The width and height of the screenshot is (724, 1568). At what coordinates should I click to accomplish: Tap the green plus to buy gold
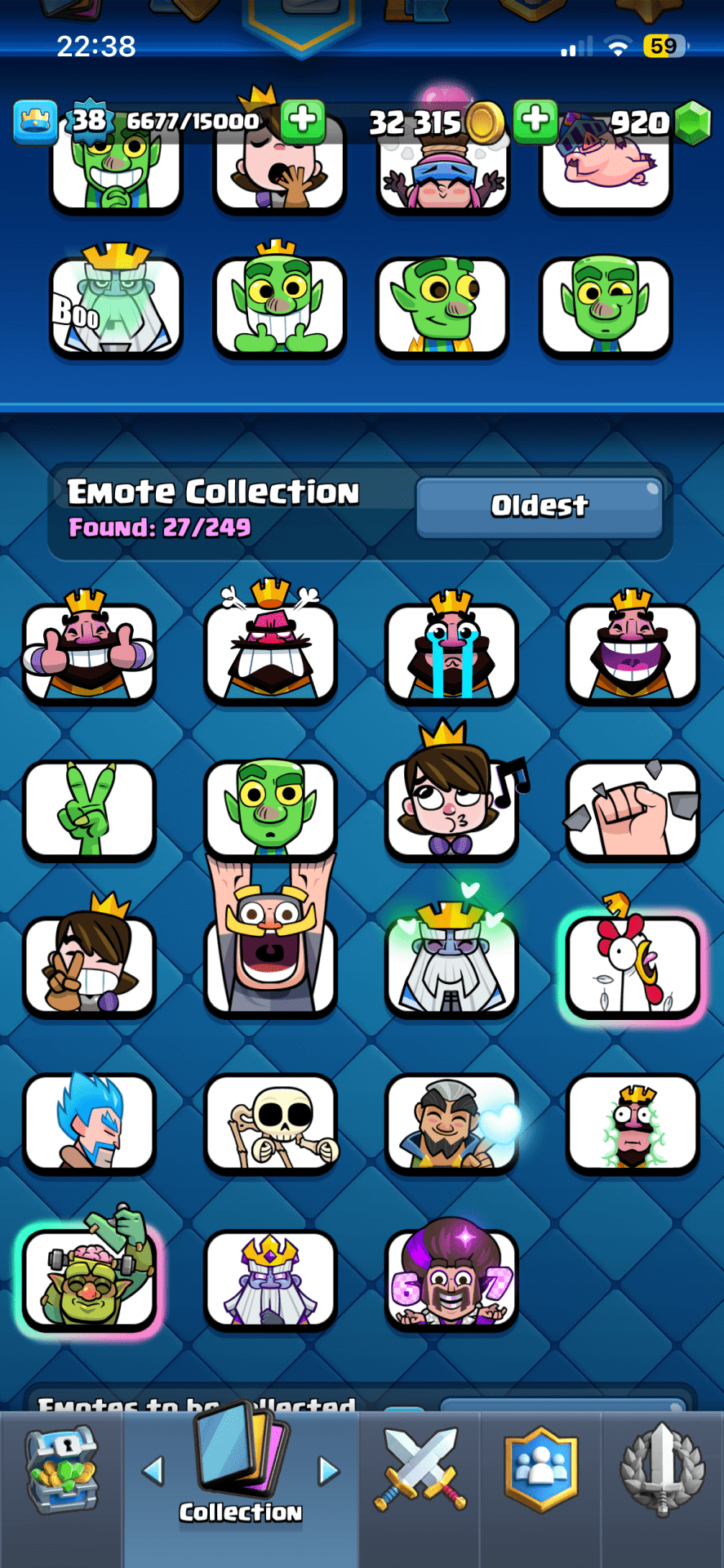coord(535,119)
